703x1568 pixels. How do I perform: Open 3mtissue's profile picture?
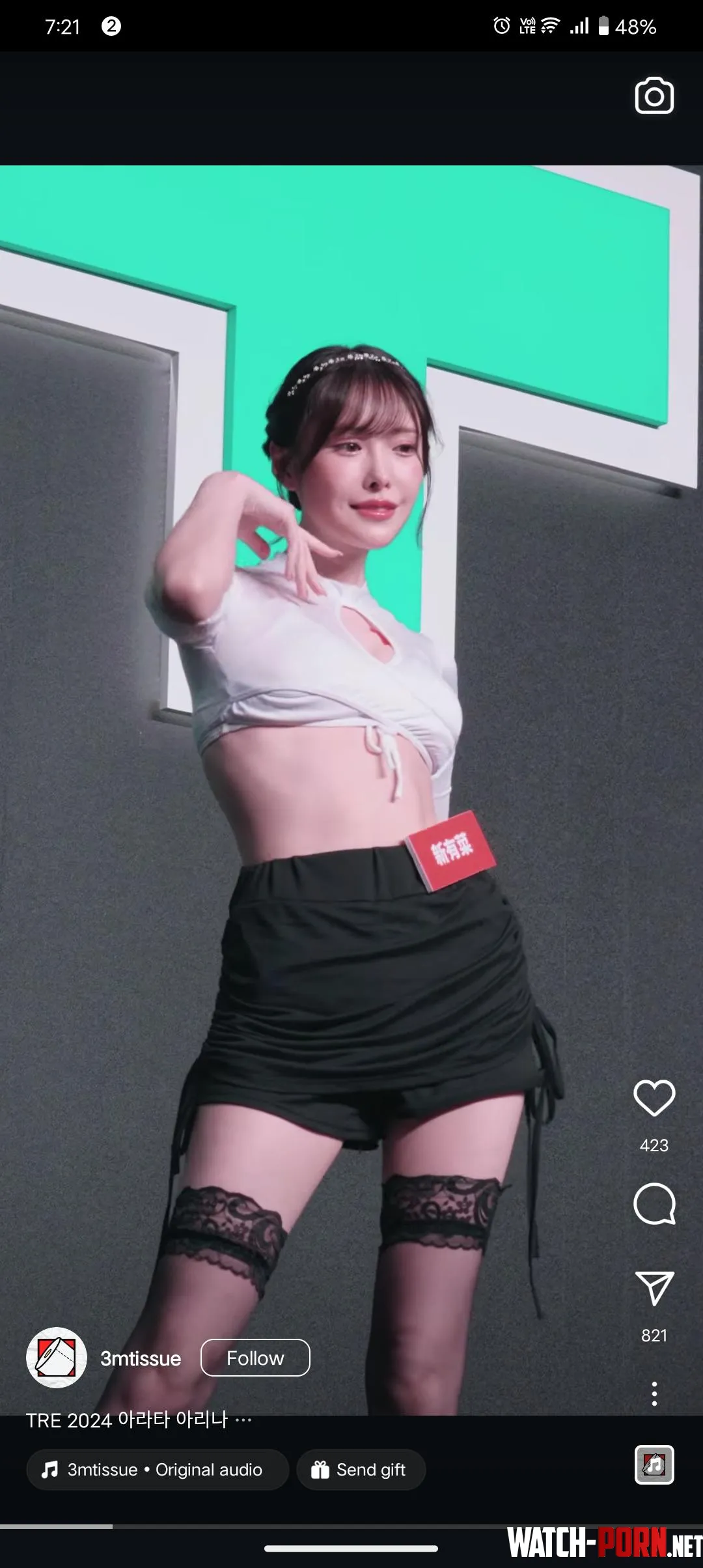(57, 1358)
